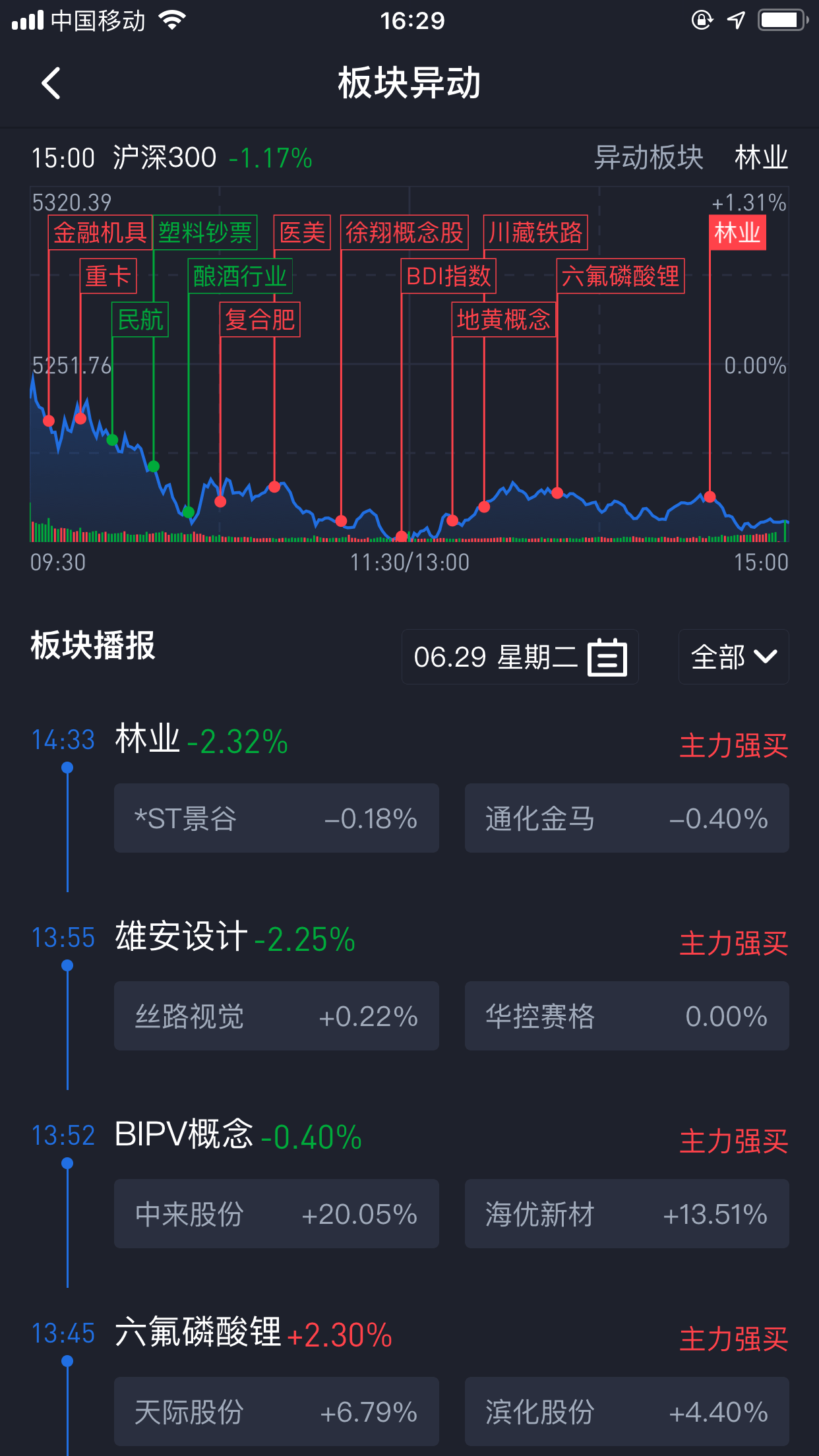Open stock 通化金马
Image resolution: width=819 pixels, height=1456 pixels.
[627, 818]
